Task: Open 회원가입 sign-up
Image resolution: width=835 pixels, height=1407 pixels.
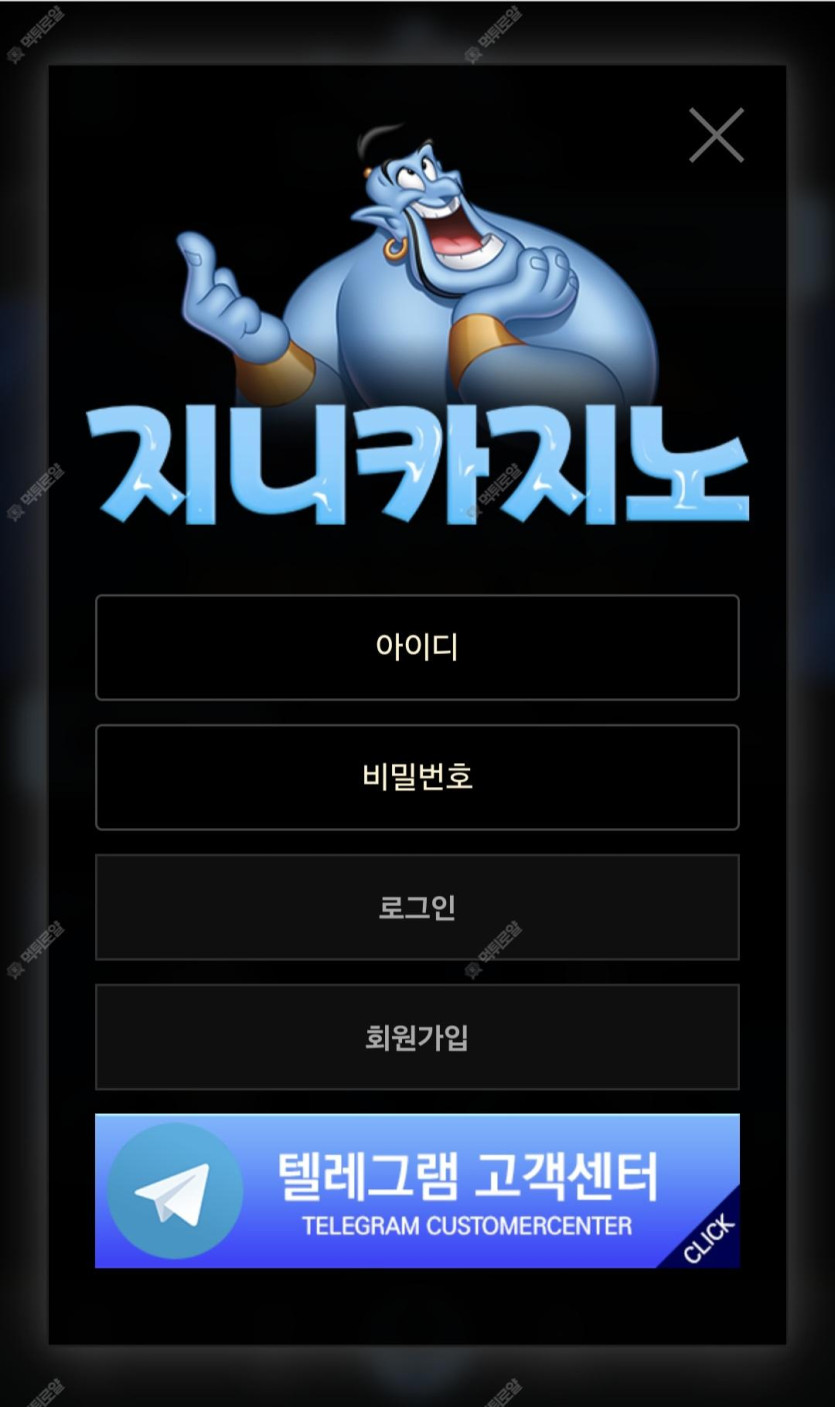Action: (x=417, y=1037)
